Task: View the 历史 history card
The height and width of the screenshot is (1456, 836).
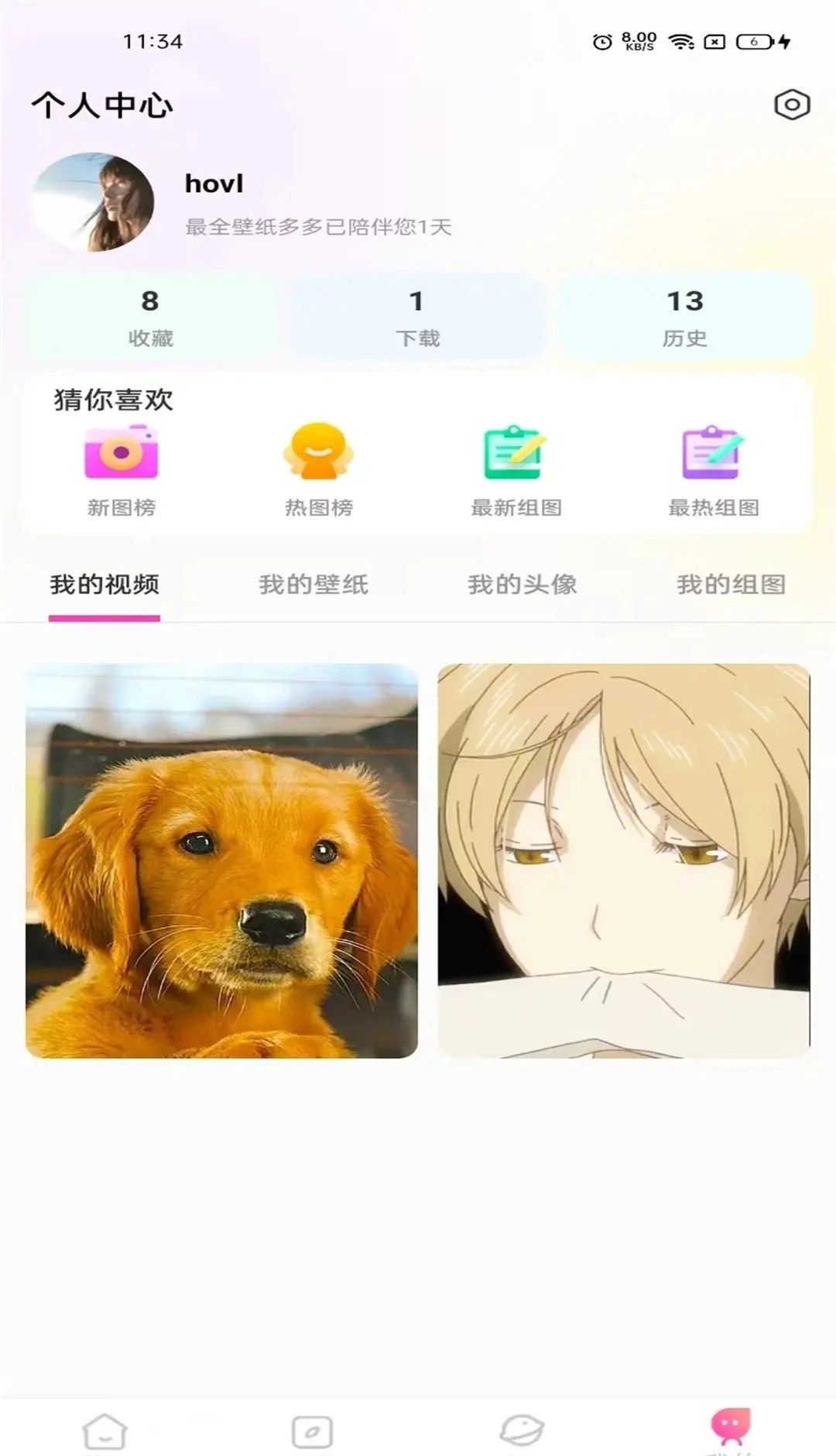Action: pyautogui.click(x=685, y=317)
